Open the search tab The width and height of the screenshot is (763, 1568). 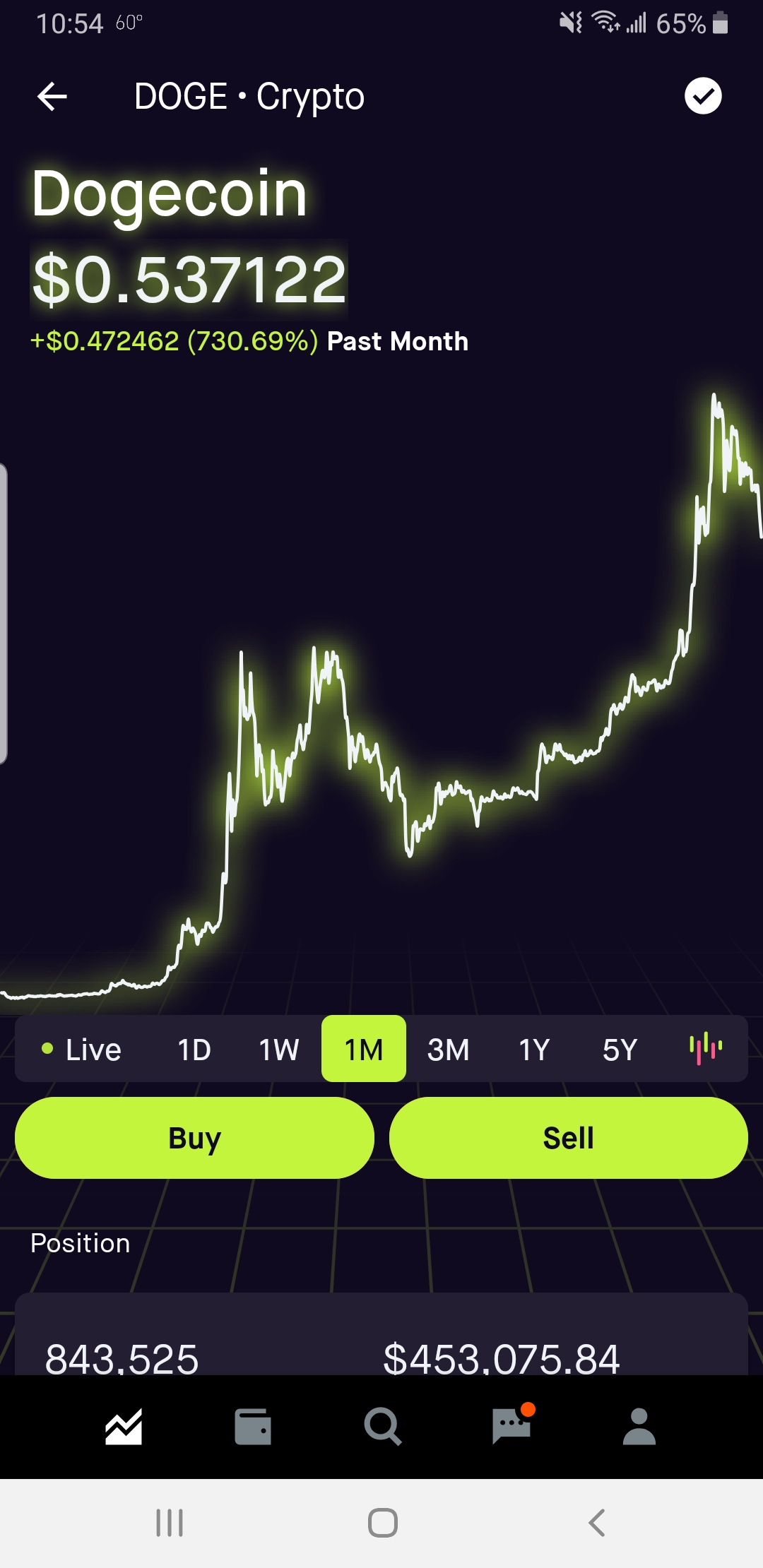click(382, 1427)
